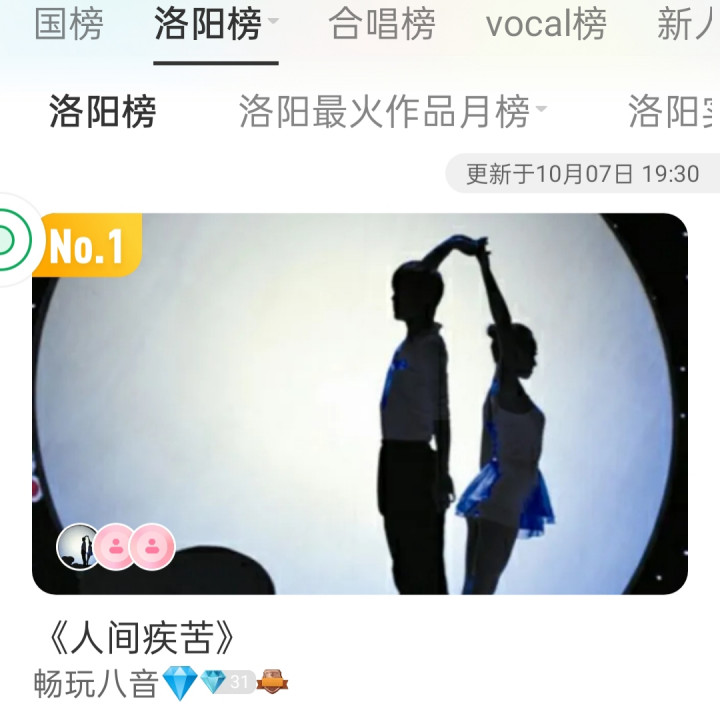
Task: Select the 洛阳榜 sub-tab
Action: pyautogui.click(x=103, y=111)
